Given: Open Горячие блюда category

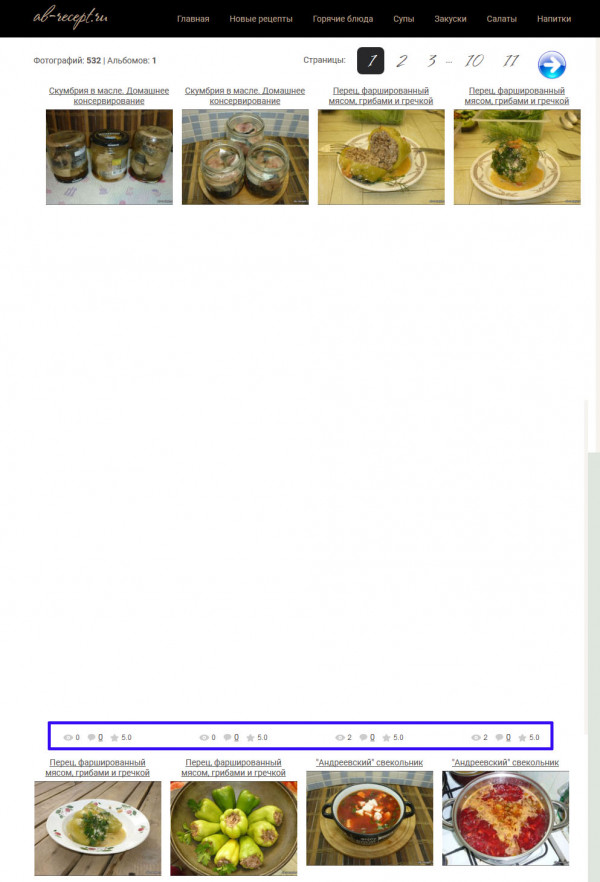Looking at the screenshot, I should tap(345, 19).
